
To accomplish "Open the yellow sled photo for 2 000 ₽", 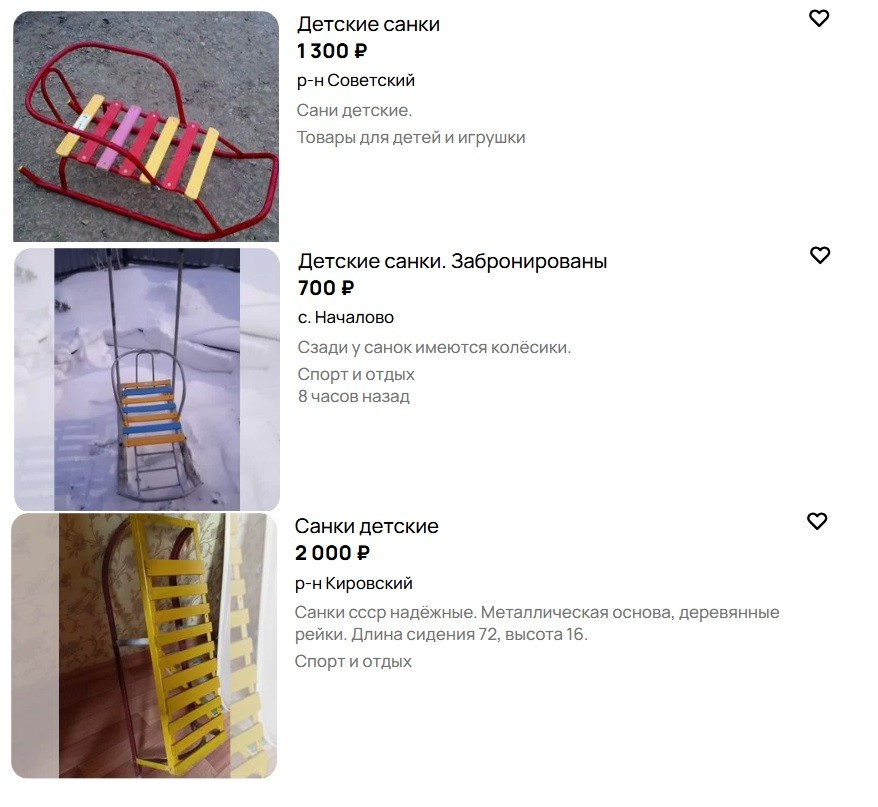I will [145, 646].
